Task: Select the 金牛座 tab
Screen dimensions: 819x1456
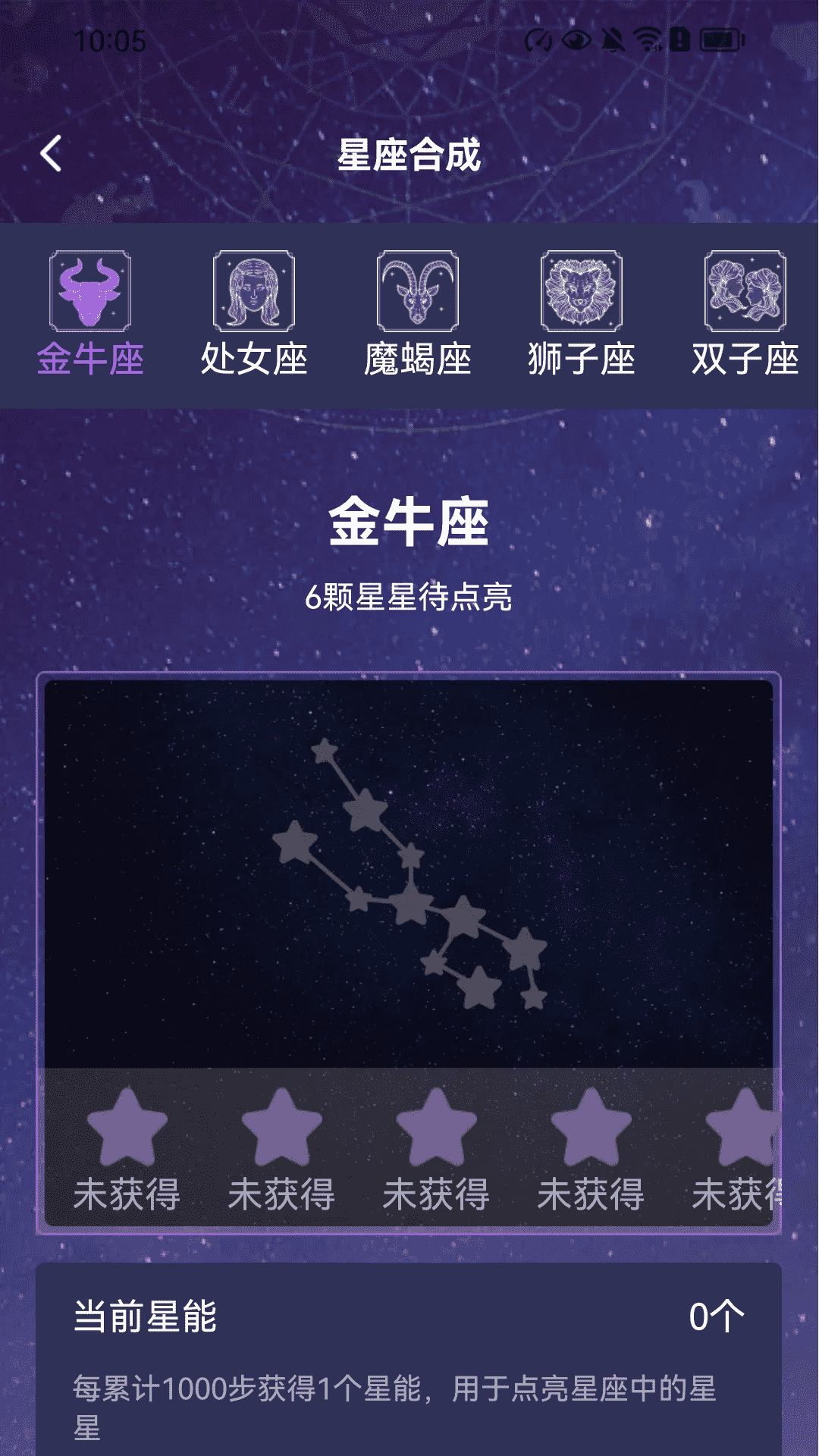Action: click(x=90, y=314)
